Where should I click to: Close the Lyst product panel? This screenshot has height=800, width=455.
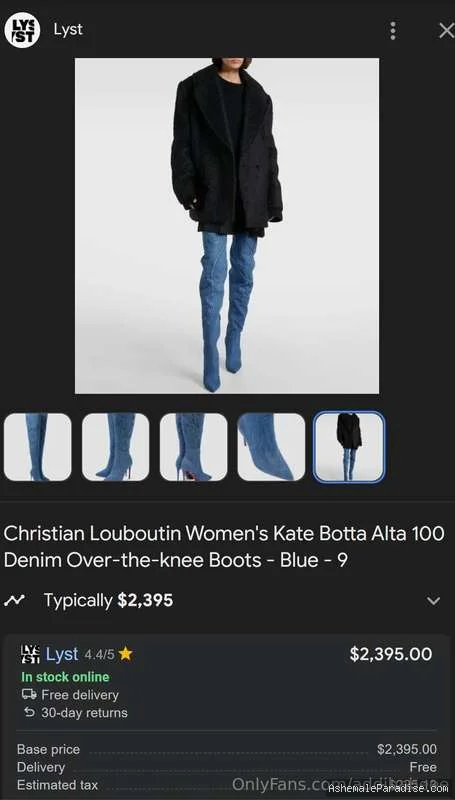coord(446,31)
